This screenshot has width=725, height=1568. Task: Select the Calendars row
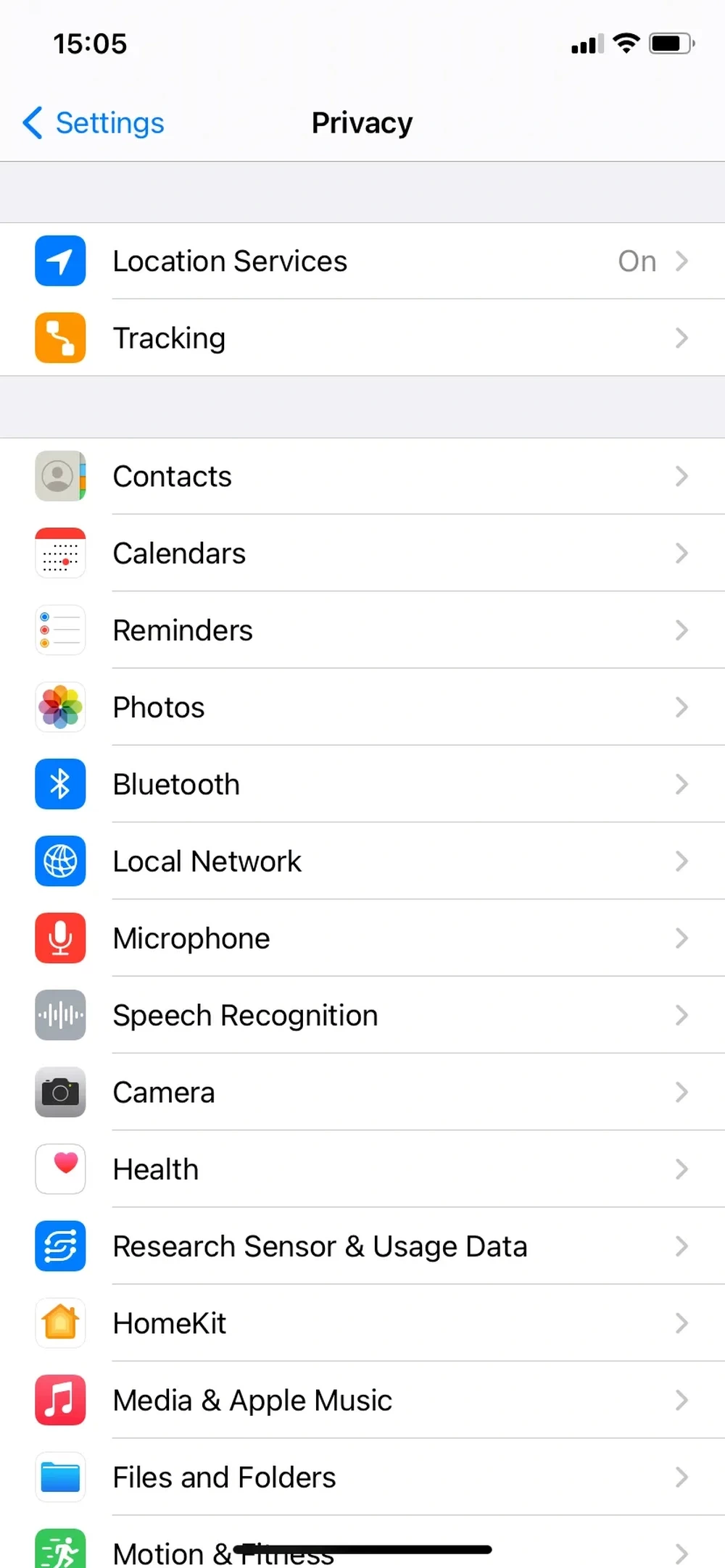coord(362,554)
